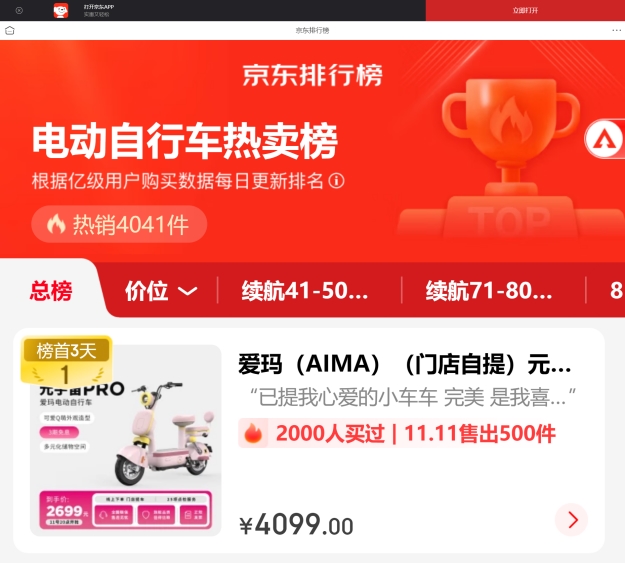Open the floating triangle badge icon
This screenshot has width=625, height=563.
point(605,138)
